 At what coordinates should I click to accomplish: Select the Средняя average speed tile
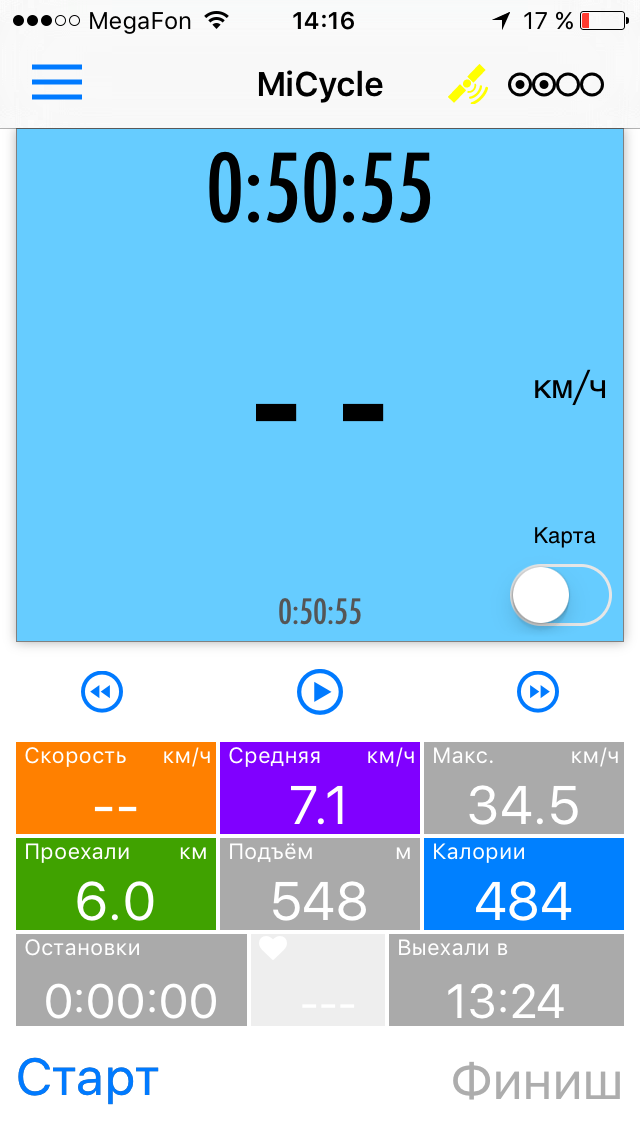(320, 788)
